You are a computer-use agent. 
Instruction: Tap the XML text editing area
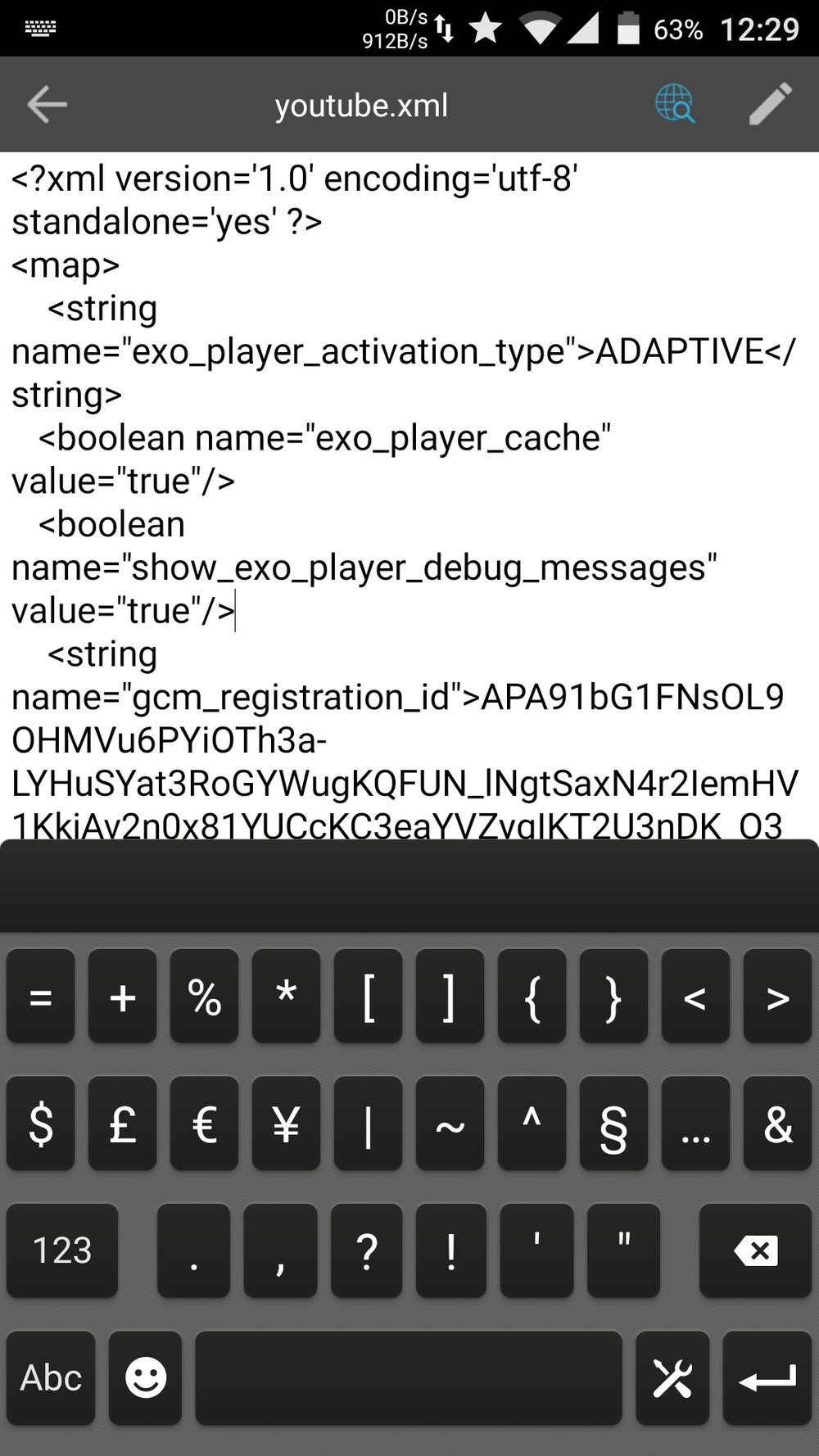409,495
